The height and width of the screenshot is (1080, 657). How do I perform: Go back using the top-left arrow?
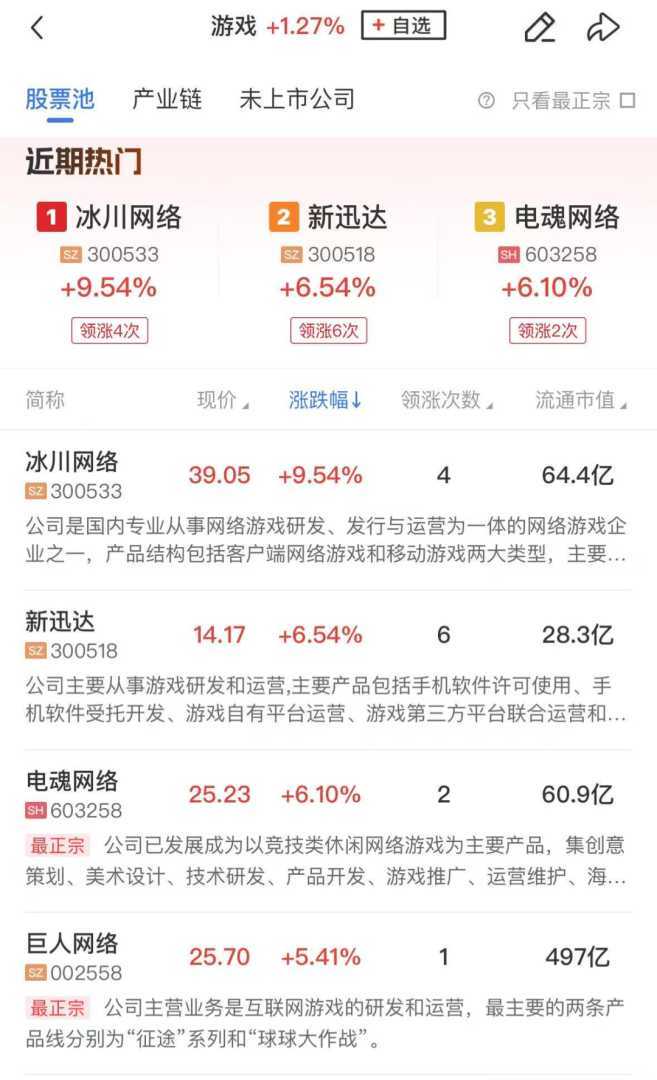pyautogui.click(x=38, y=28)
